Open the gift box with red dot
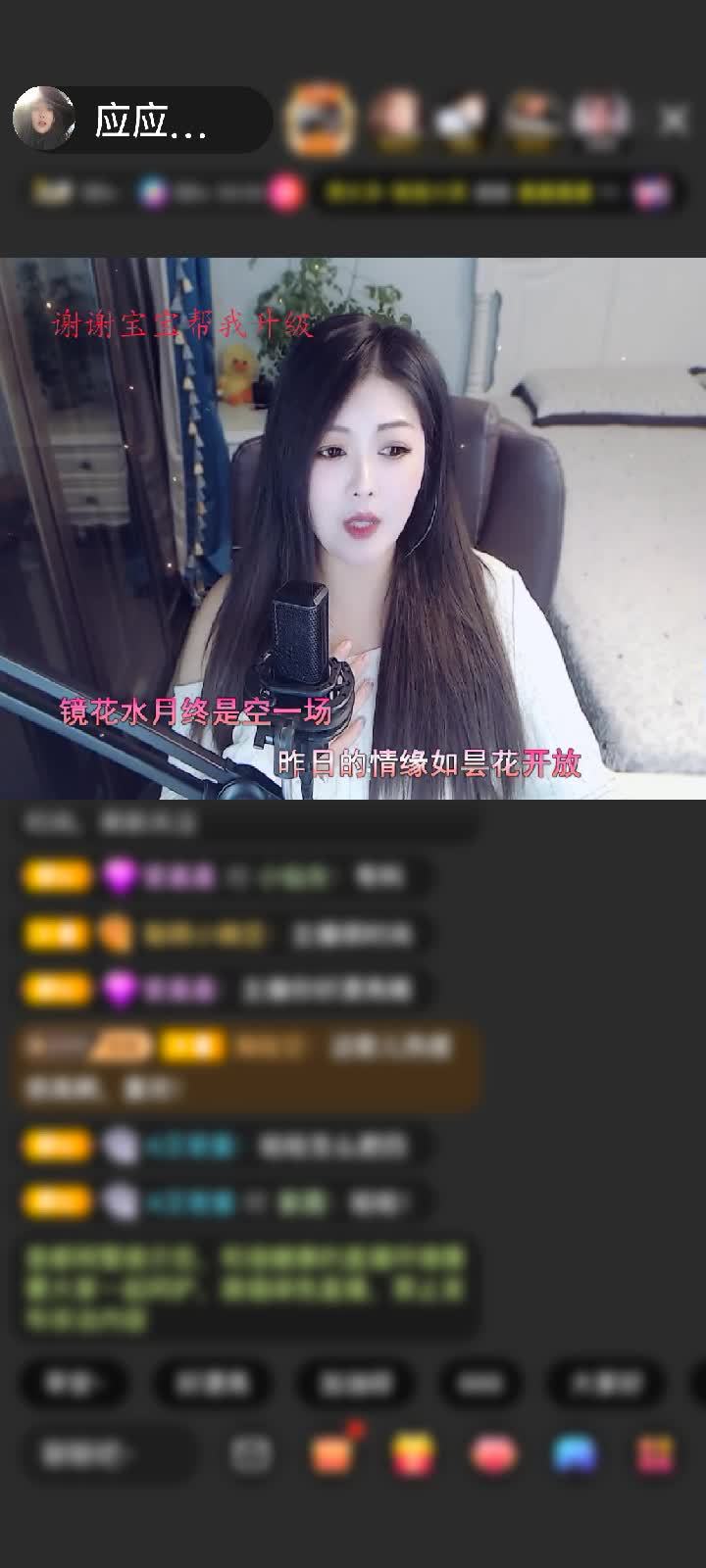This screenshot has width=706, height=1568. tap(332, 1453)
